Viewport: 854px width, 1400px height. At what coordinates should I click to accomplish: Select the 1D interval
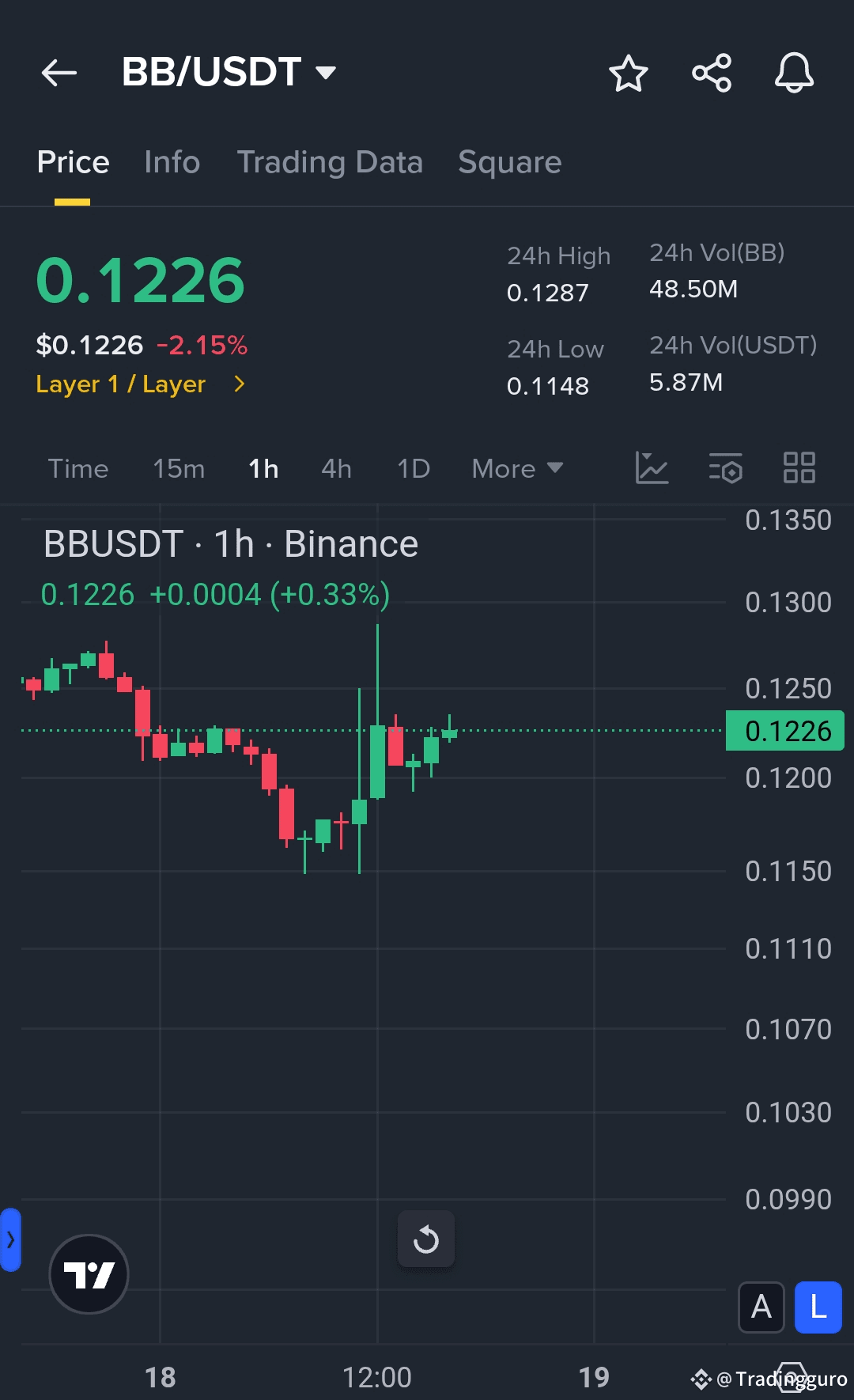[414, 468]
